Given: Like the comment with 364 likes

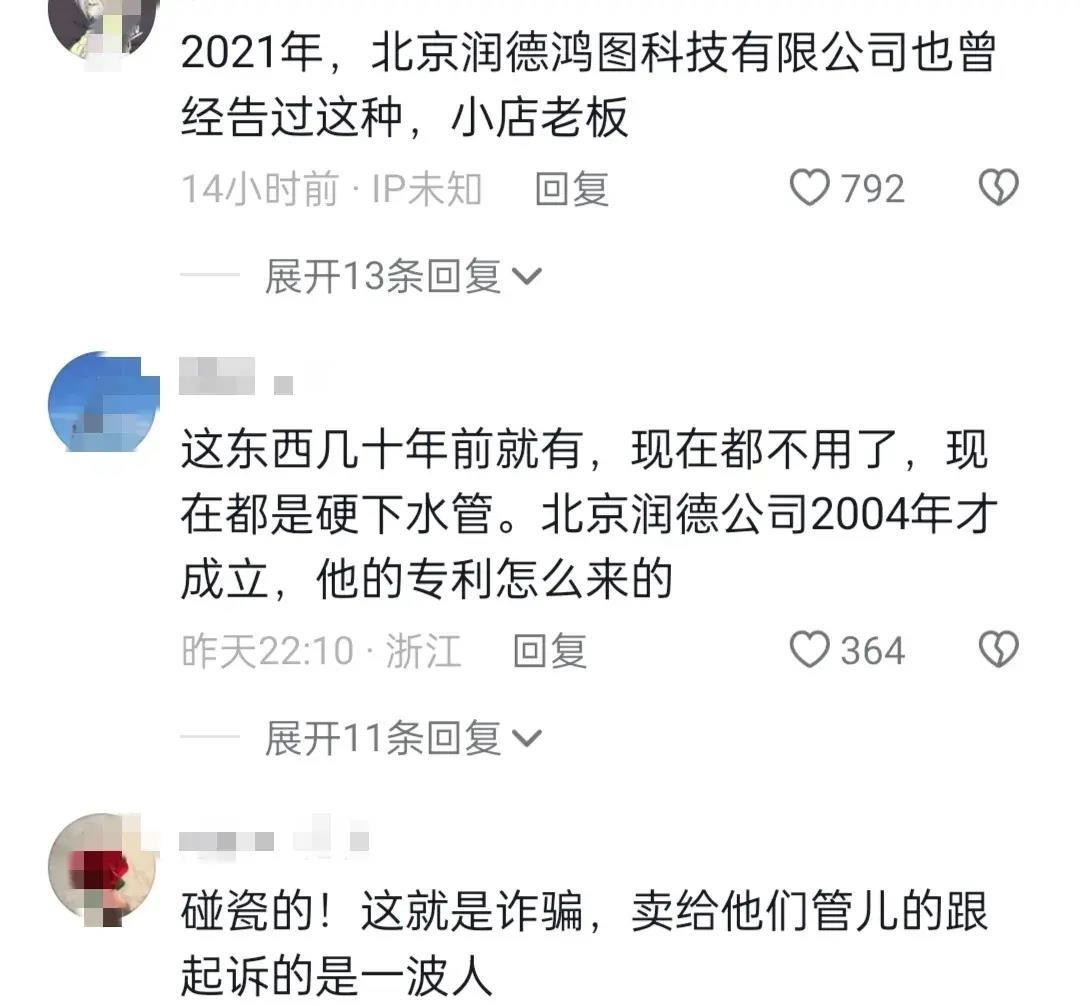Looking at the screenshot, I should [x=811, y=651].
